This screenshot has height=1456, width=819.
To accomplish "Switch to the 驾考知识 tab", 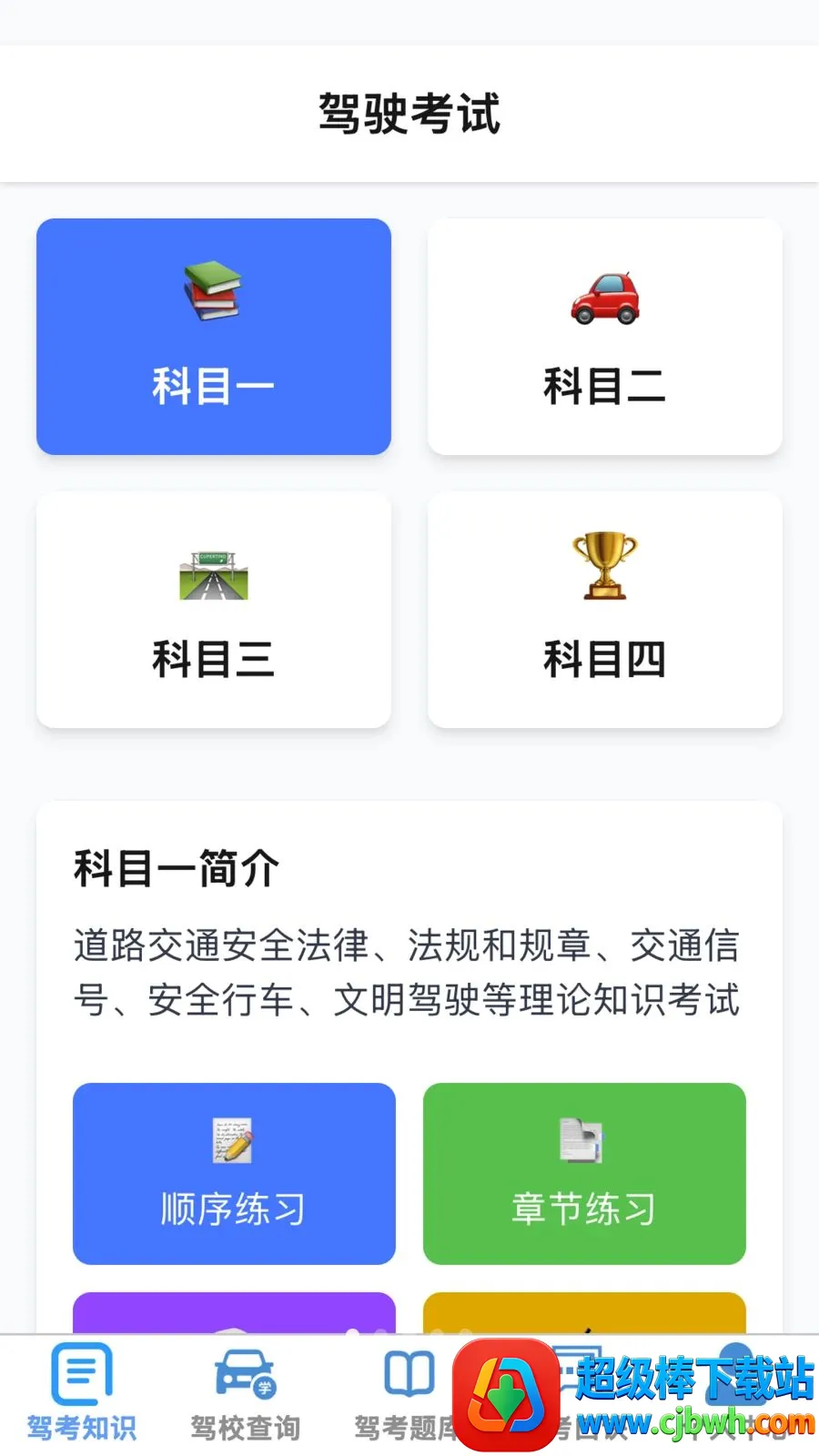I will click(82, 1392).
